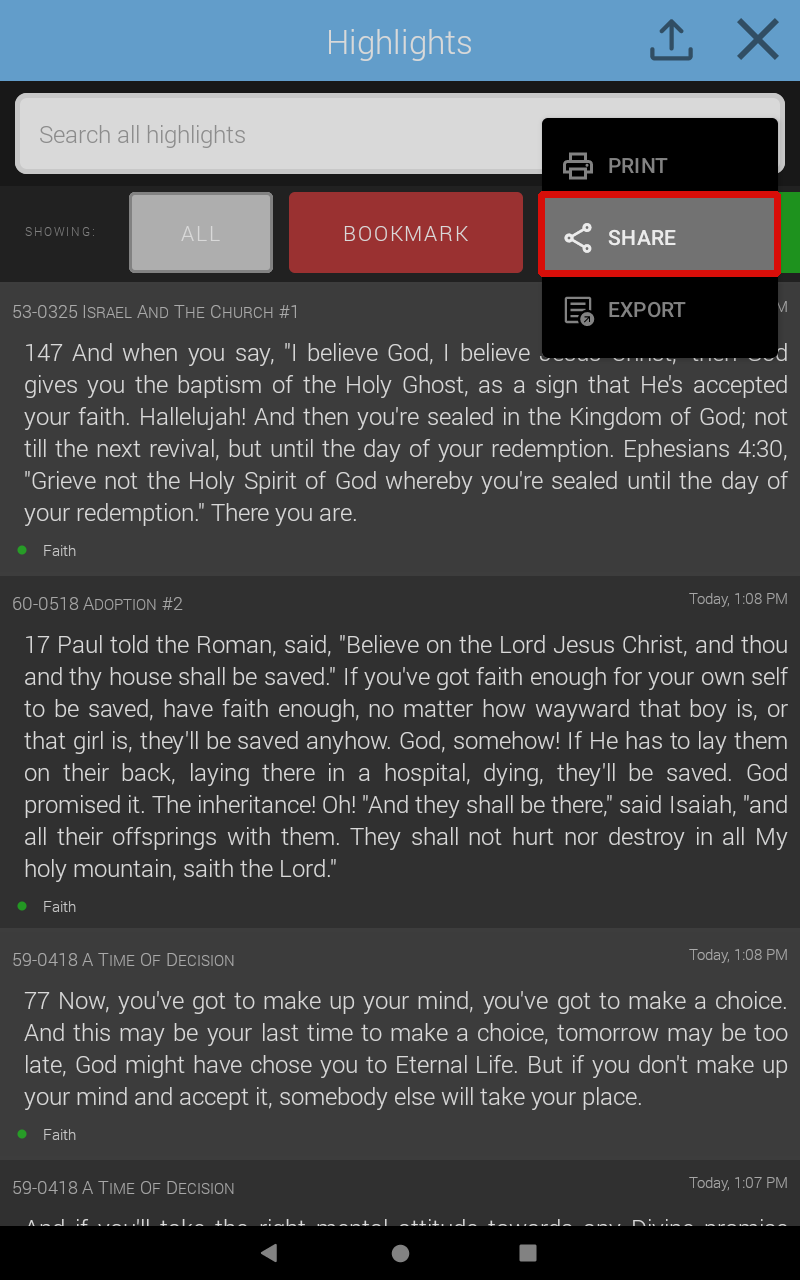Screen dimensions: 800x1280
Task: Open the Adoption #2 highlight
Action: (400, 756)
